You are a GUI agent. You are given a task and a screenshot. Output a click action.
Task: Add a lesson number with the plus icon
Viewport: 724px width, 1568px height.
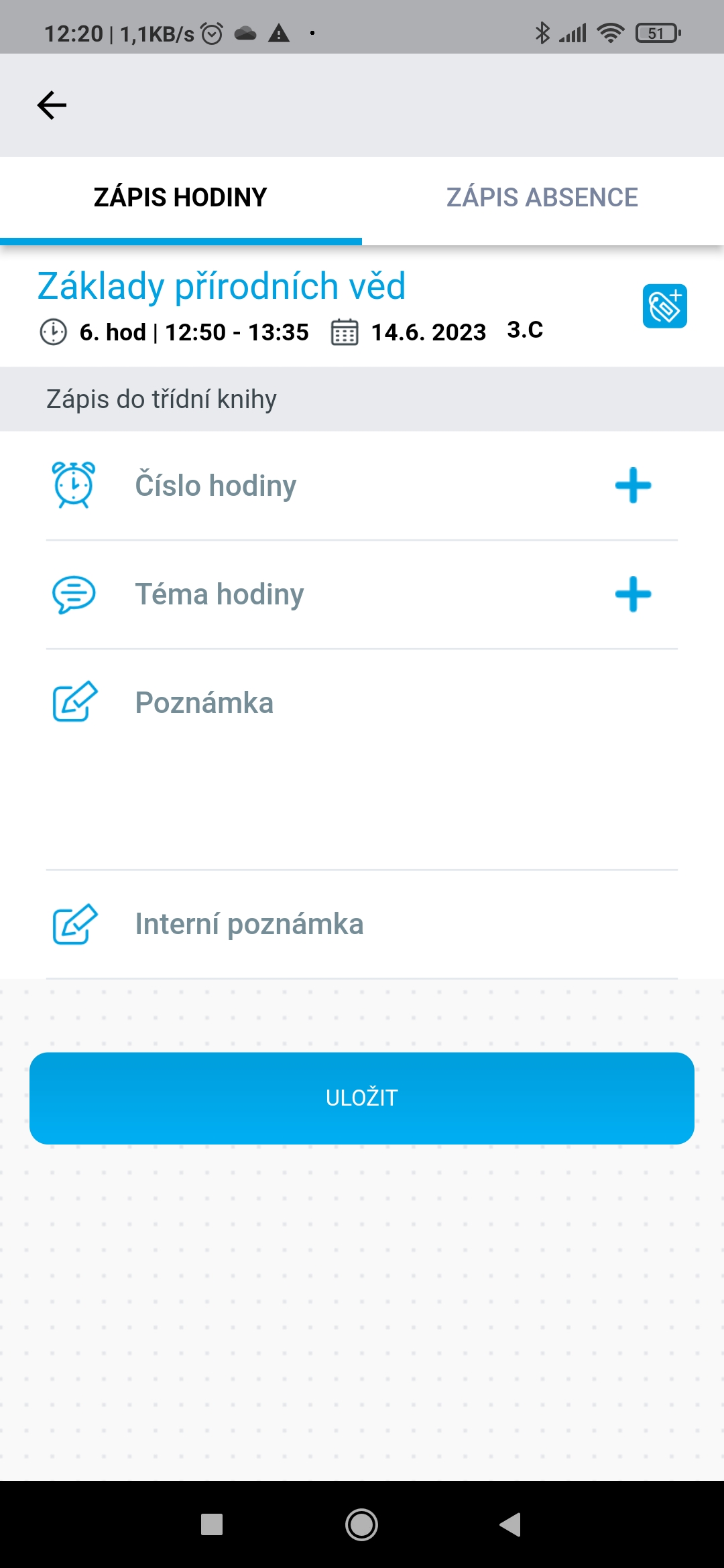[632, 485]
